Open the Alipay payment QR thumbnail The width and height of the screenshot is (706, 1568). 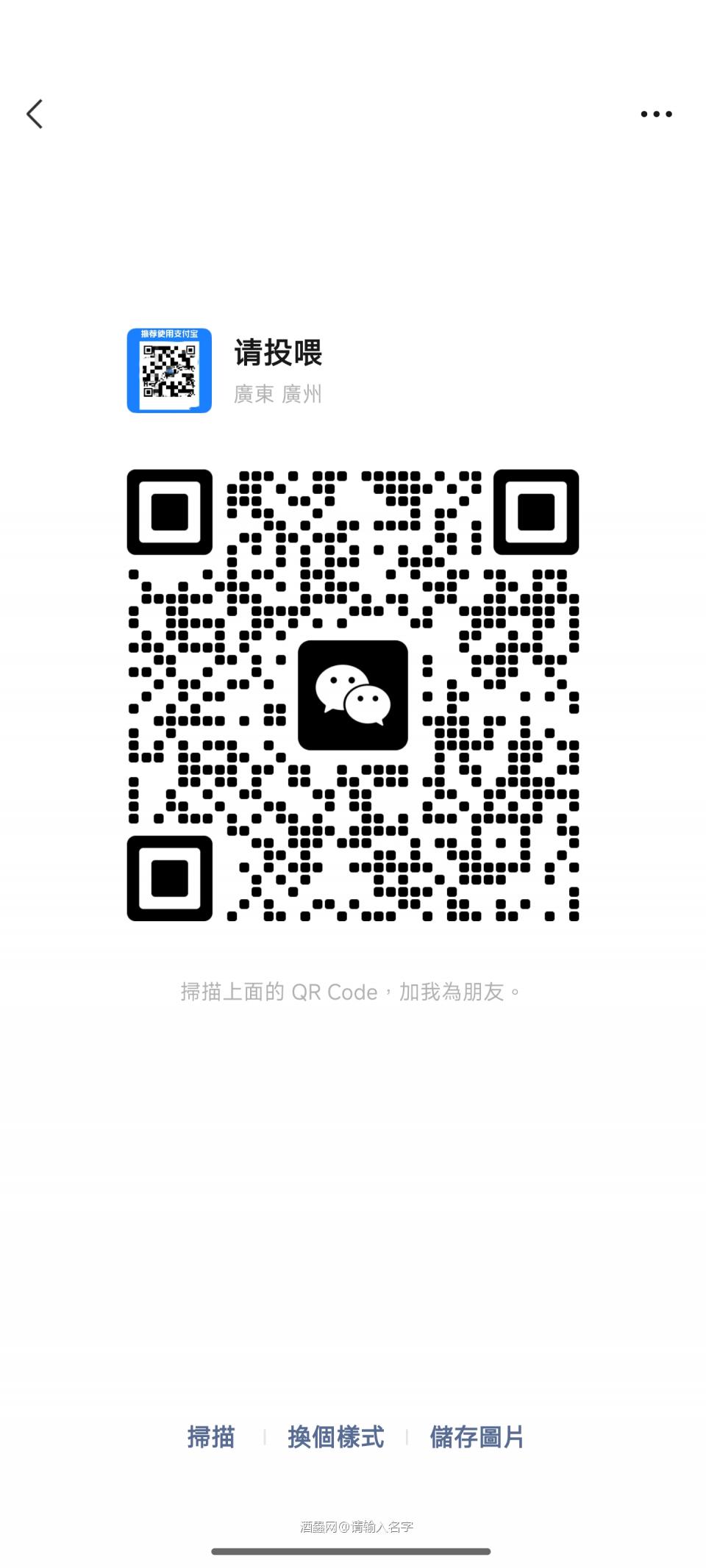point(169,370)
